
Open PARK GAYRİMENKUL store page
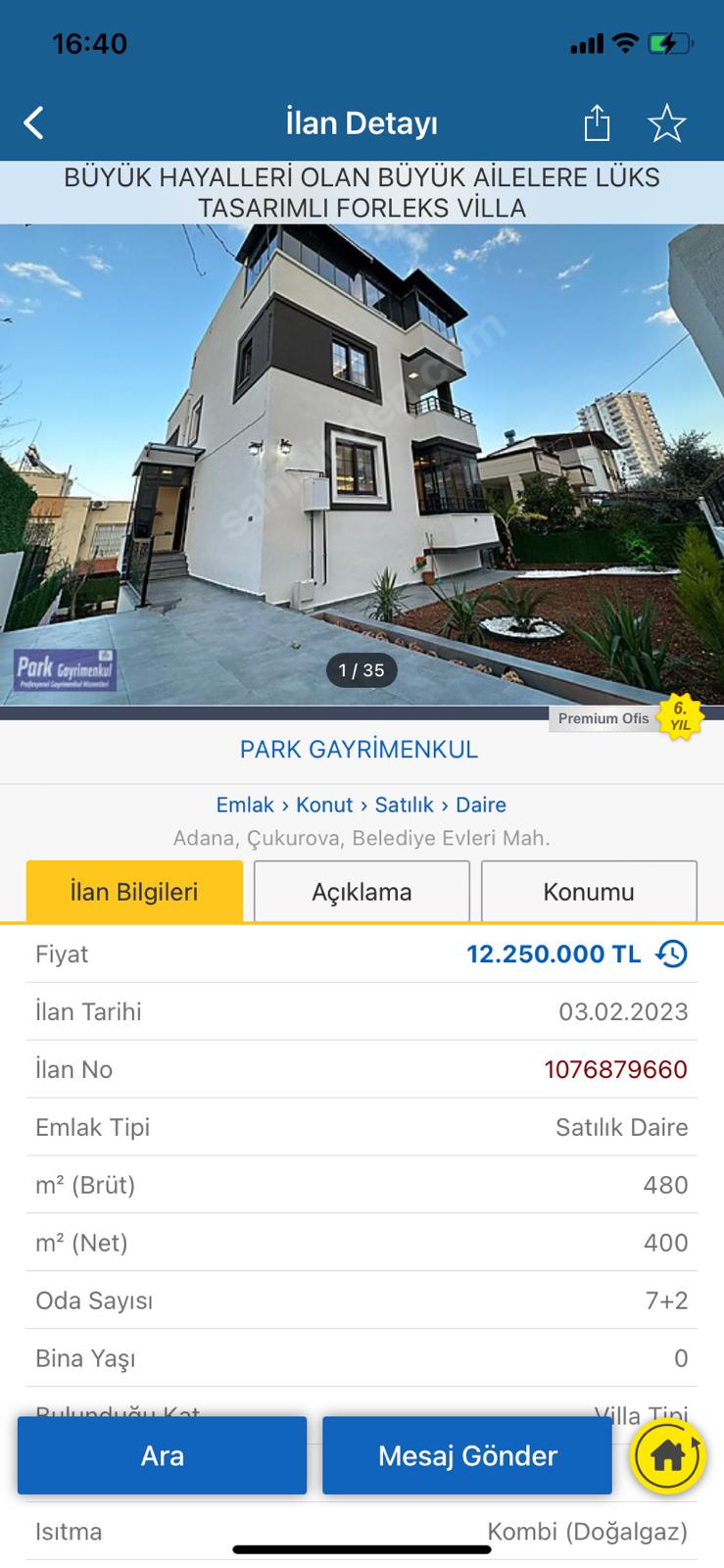(359, 750)
